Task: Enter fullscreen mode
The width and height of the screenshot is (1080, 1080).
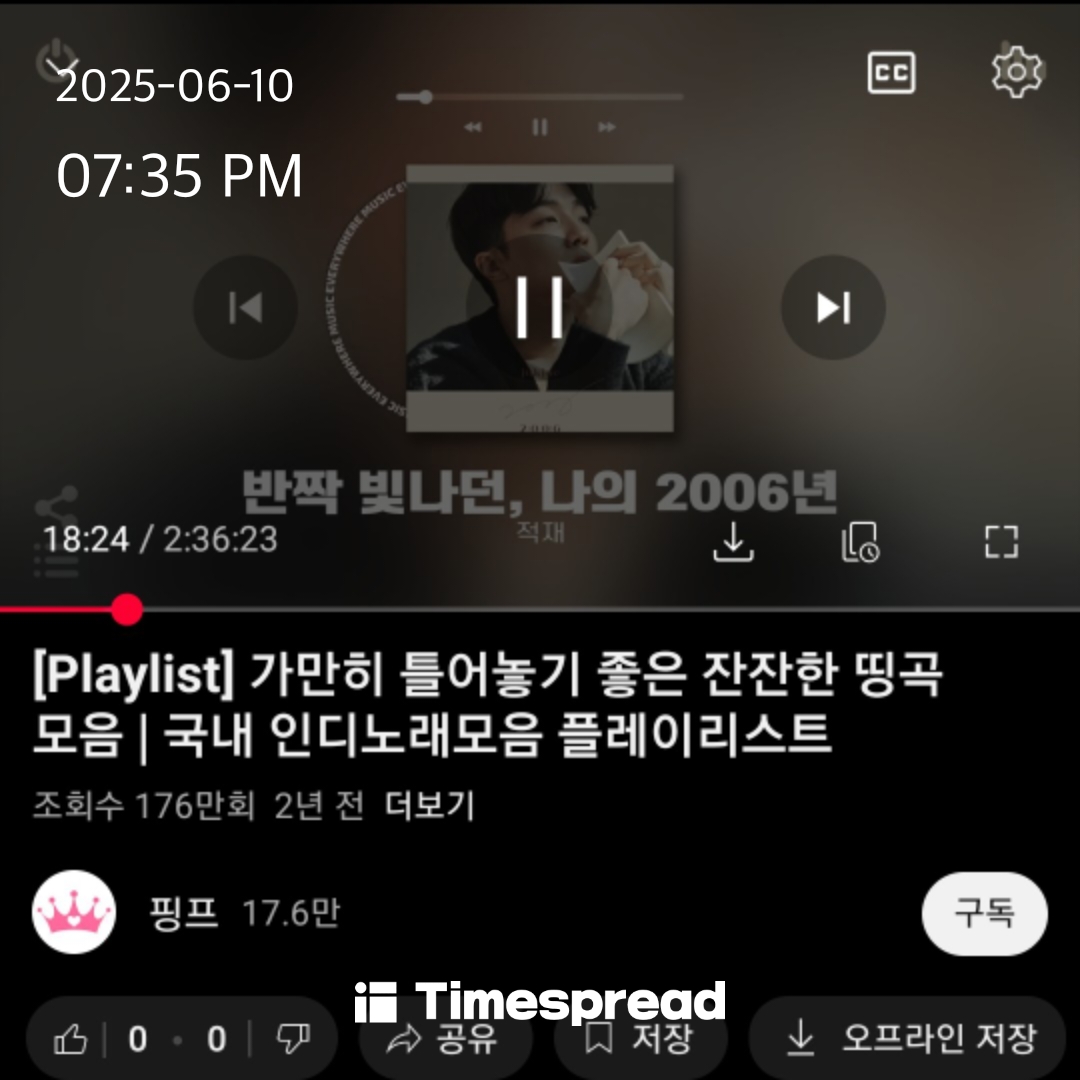Action: [1000, 541]
